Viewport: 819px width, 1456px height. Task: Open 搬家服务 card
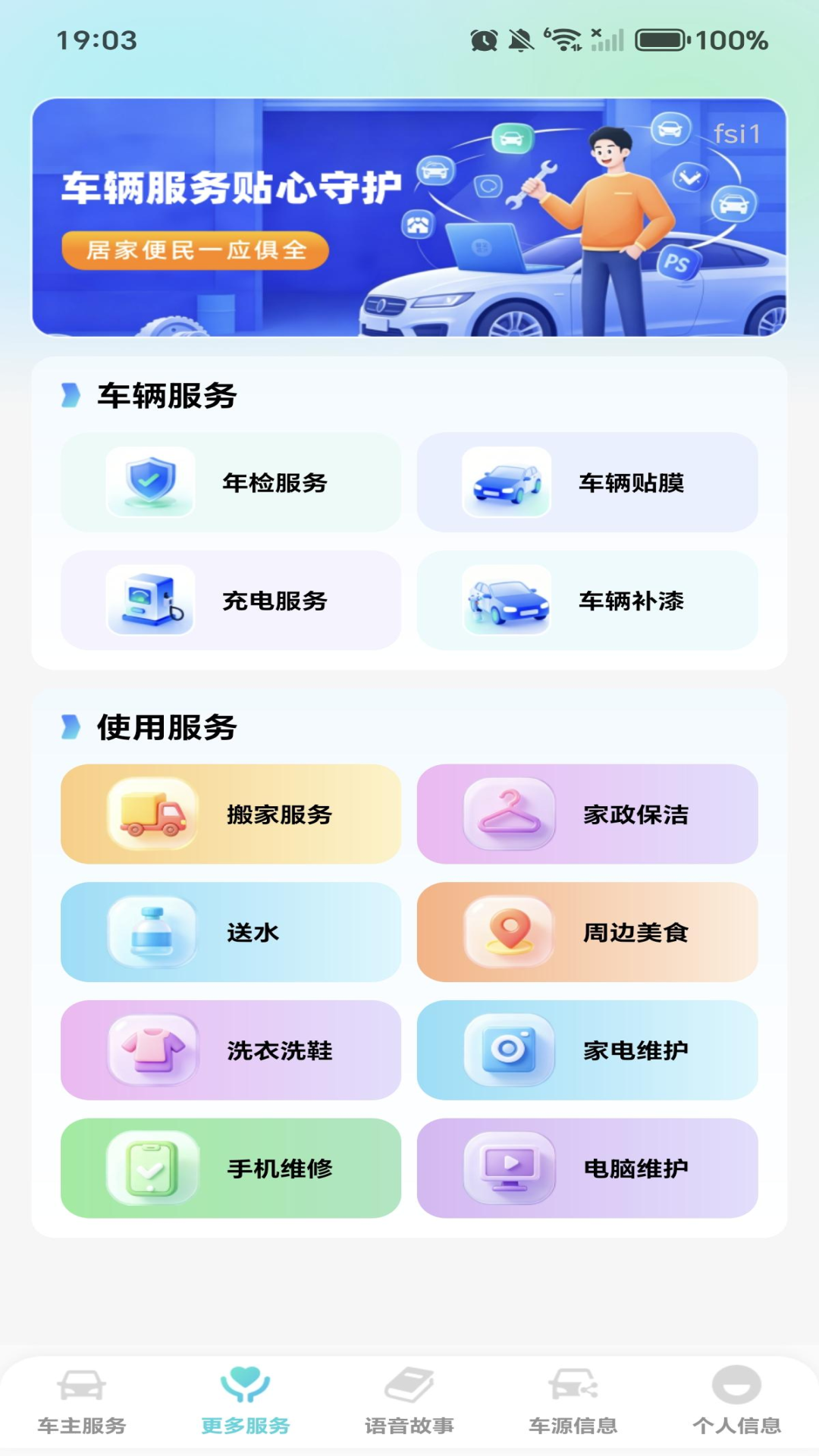click(x=231, y=814)
